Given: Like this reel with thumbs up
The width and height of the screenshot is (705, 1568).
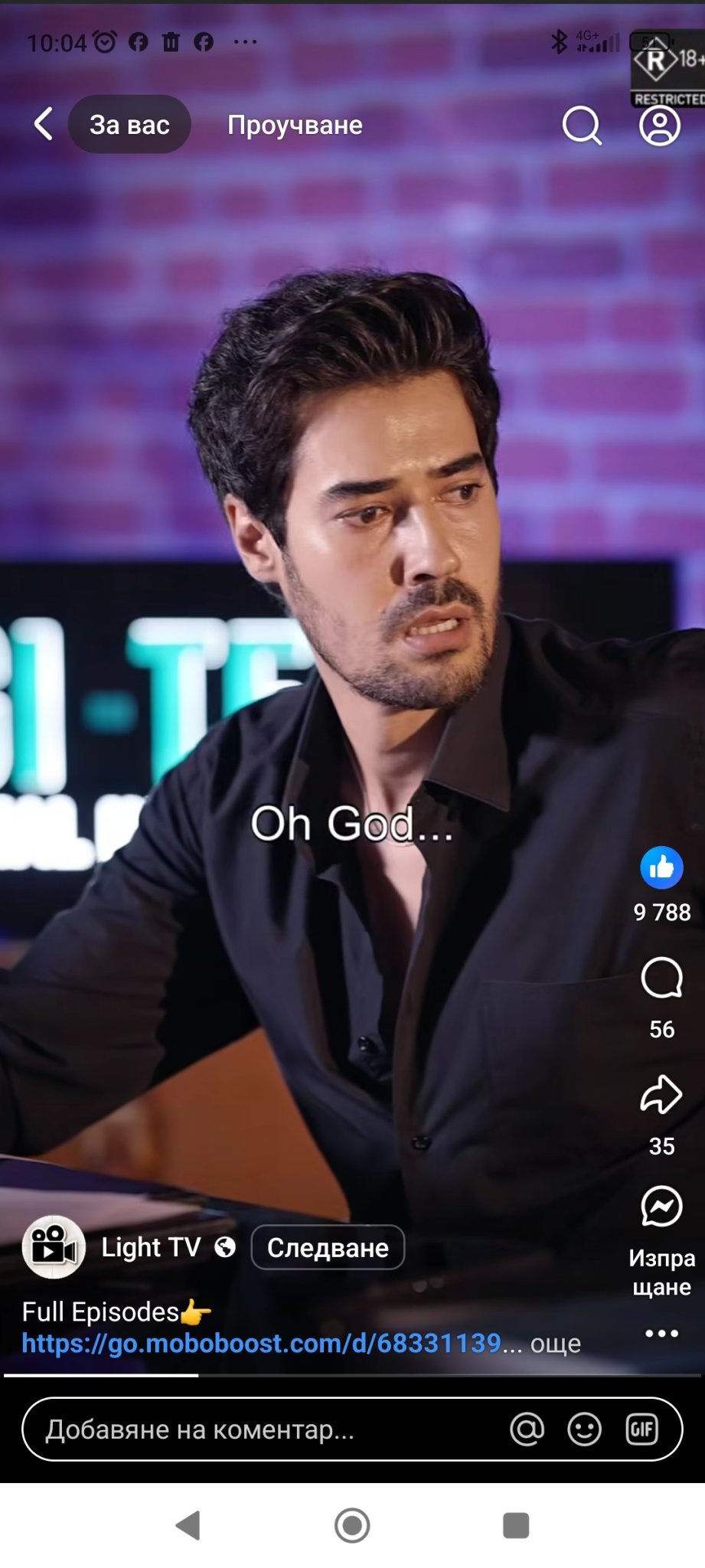Looking at the screenshot, I should [661, 867].
